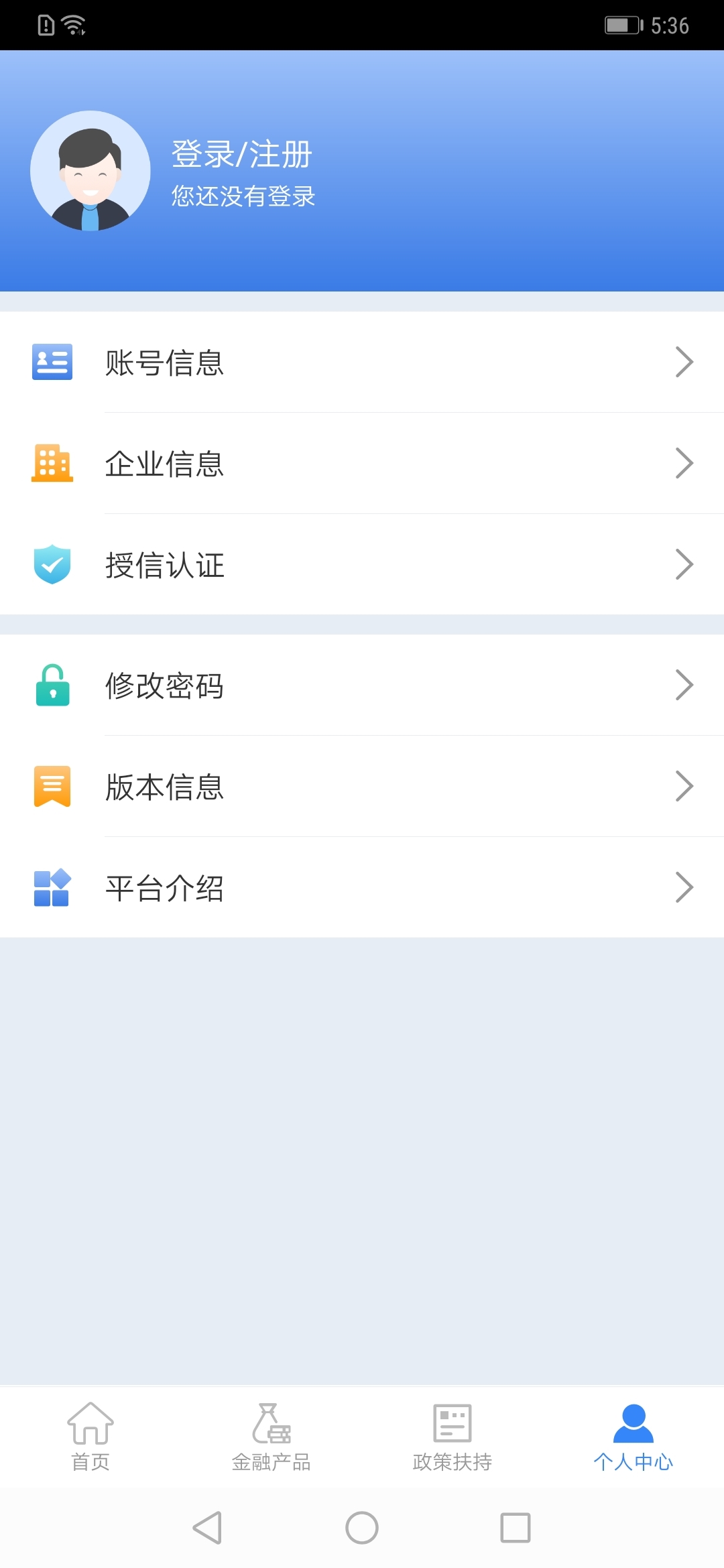Click the blue shield credit authentication icon
This screenshot has width=724, height=1568.
[x=52, y=564]
